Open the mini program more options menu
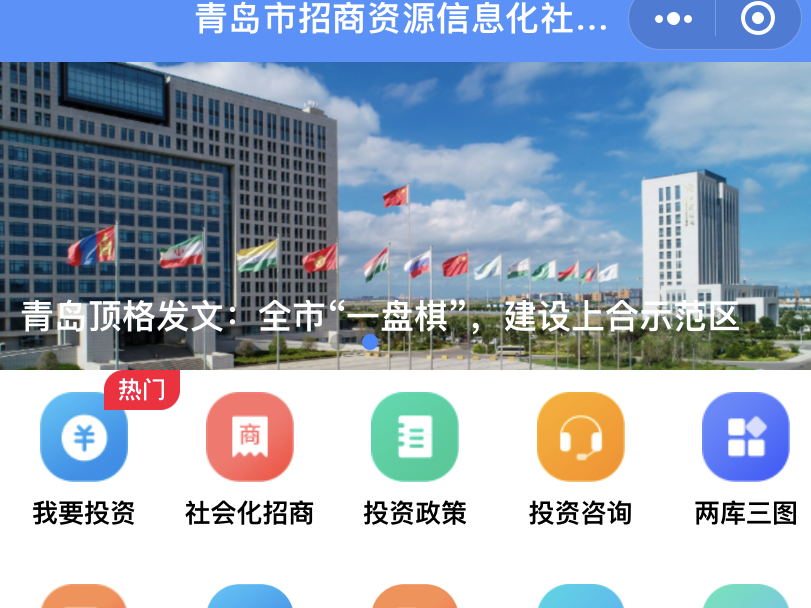The width and height of the screenshot is (811, 608). pyautogui.click(x=673, y=19)
